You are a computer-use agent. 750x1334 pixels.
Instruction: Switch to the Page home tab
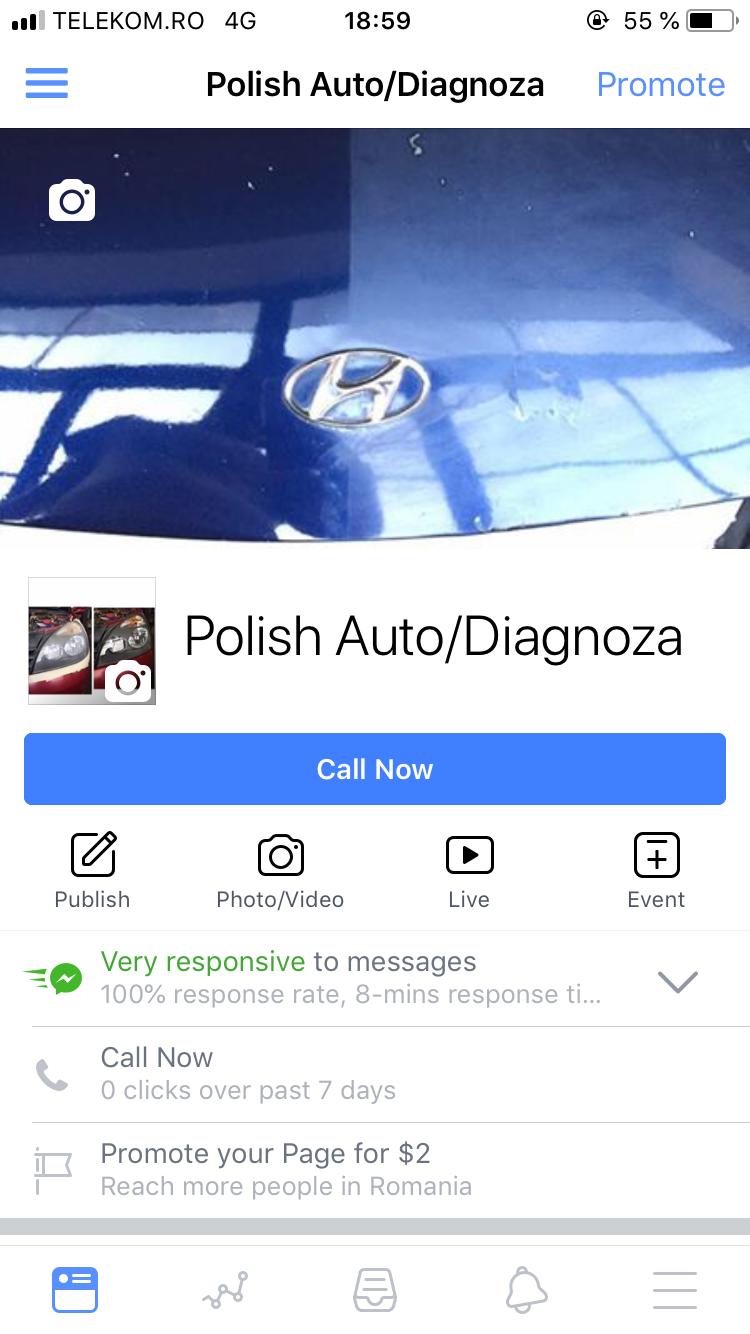75,1289
